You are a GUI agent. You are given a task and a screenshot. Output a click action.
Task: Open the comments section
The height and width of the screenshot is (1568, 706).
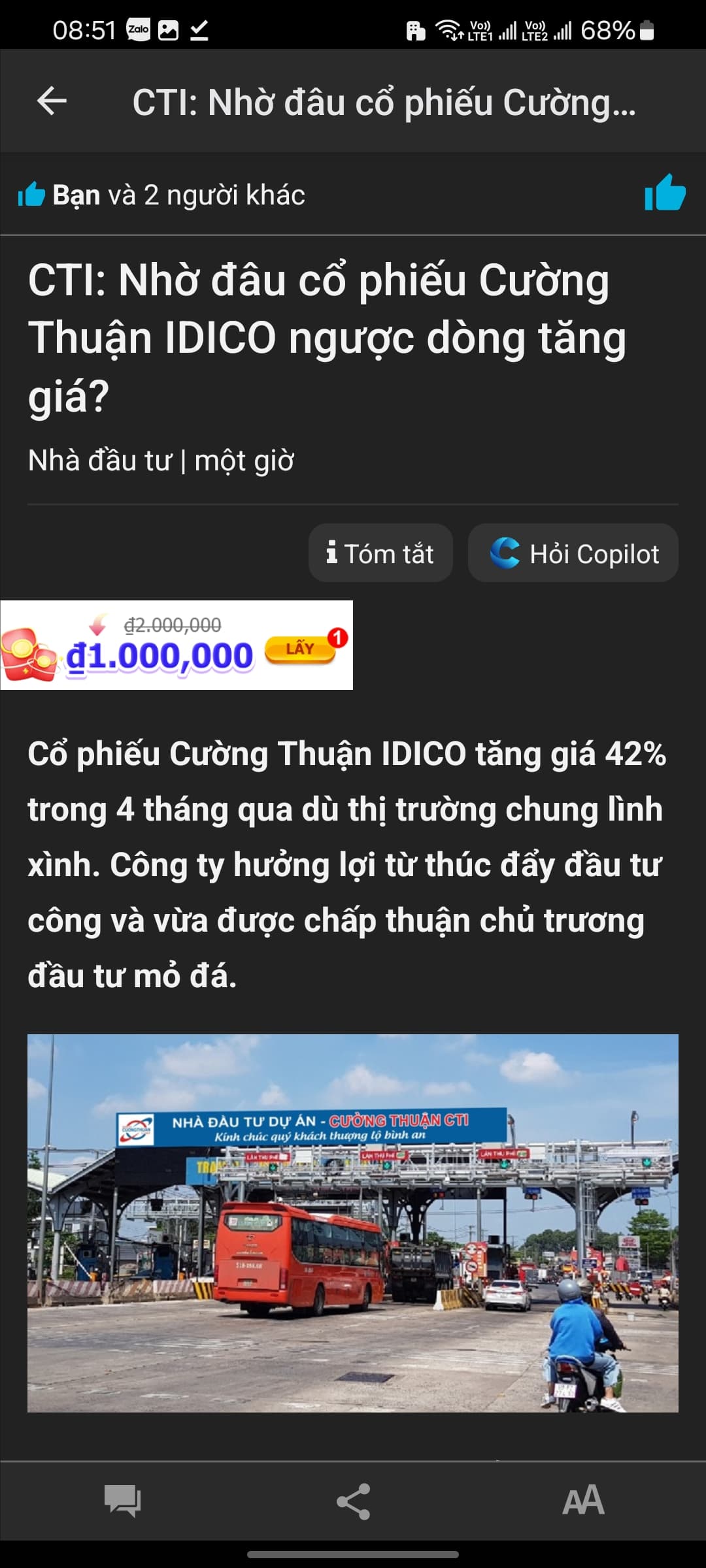122,1500
